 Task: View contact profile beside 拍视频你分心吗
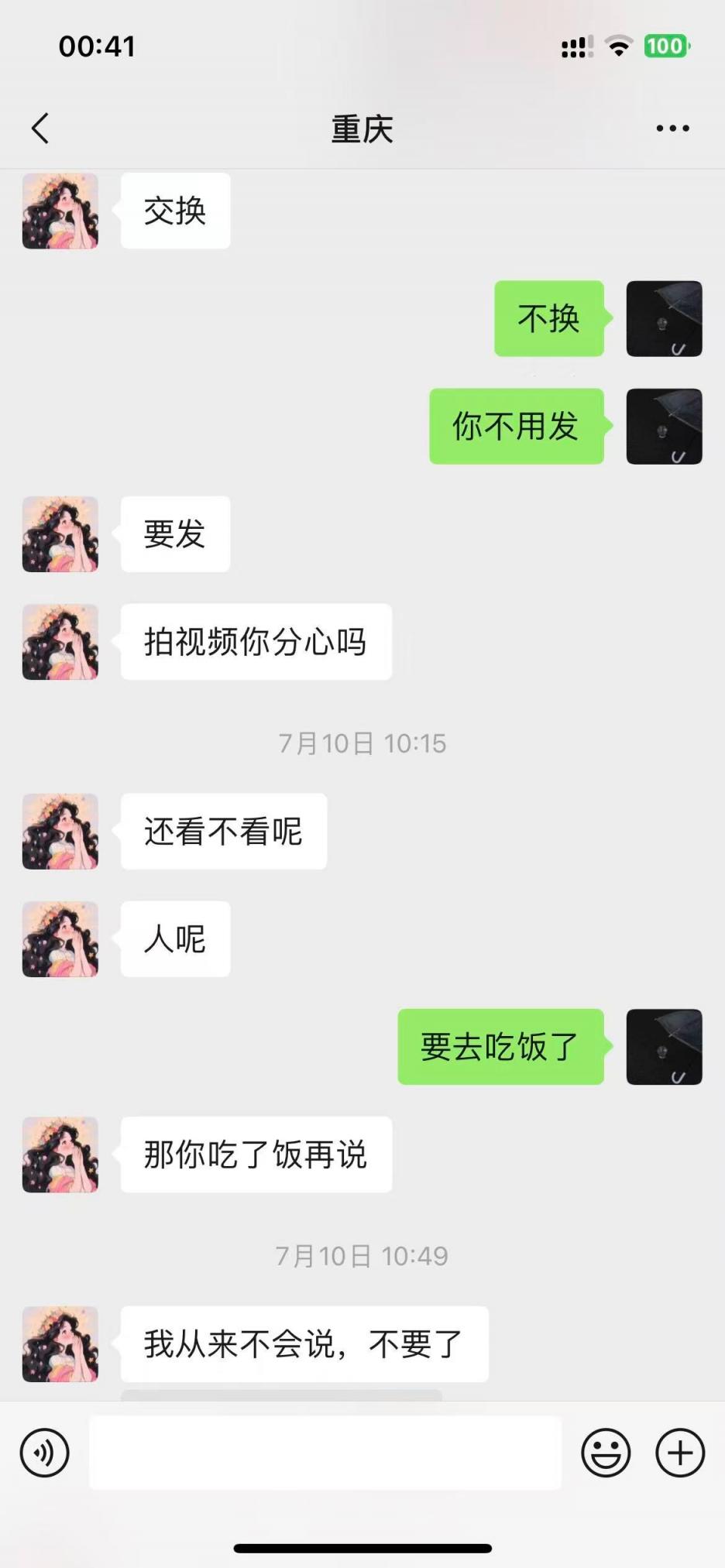[x=60, y=642]
